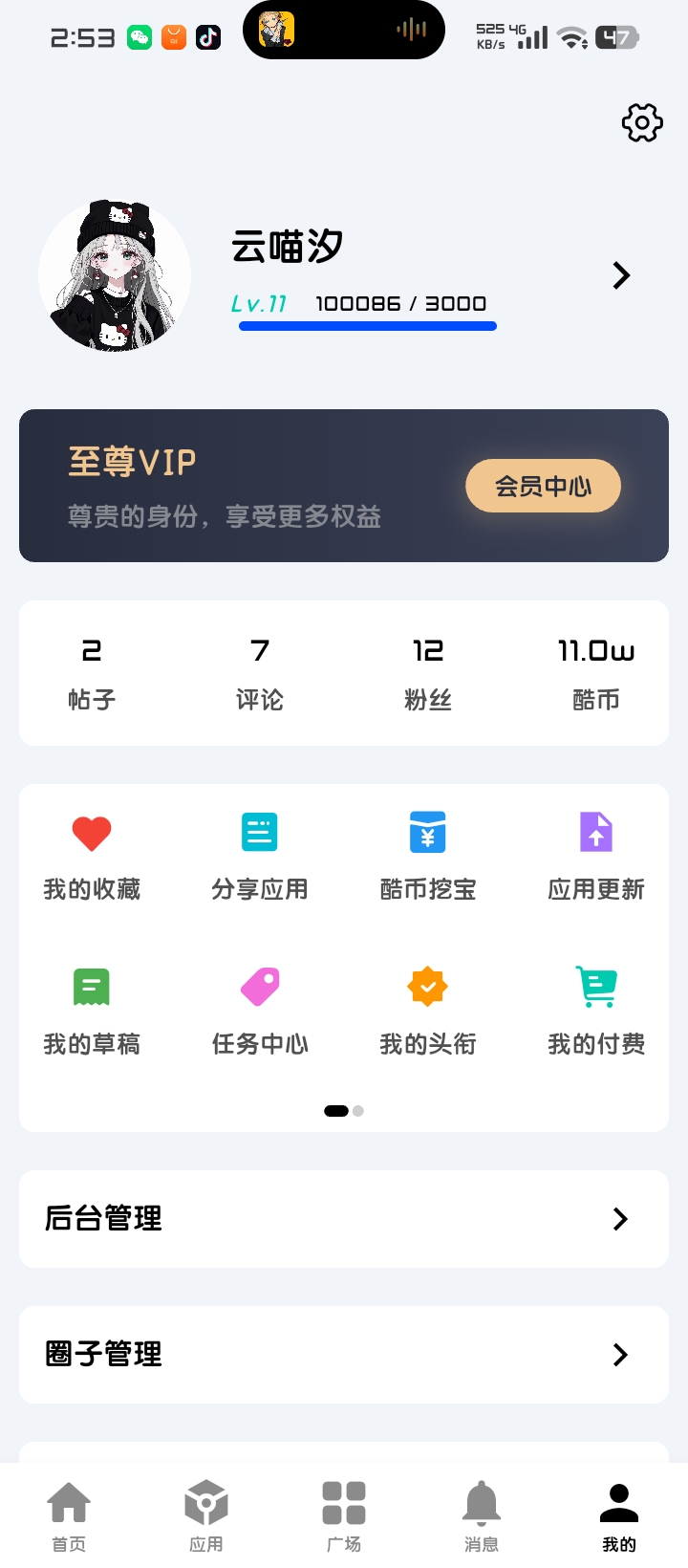
Task: Open settings via the gear icon
Action: [641, 122]
